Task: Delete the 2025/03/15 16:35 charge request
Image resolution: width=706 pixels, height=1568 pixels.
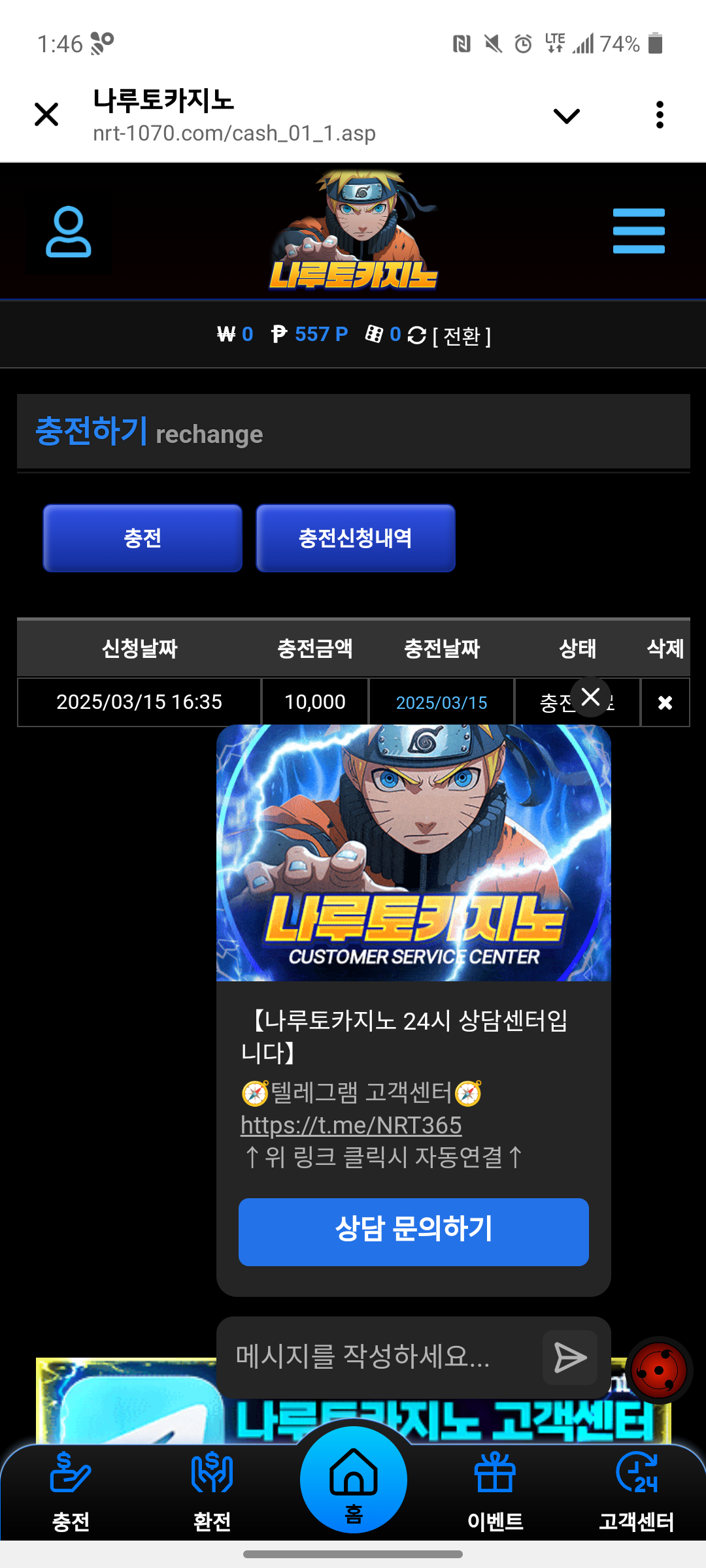Action: pos(665,703)
